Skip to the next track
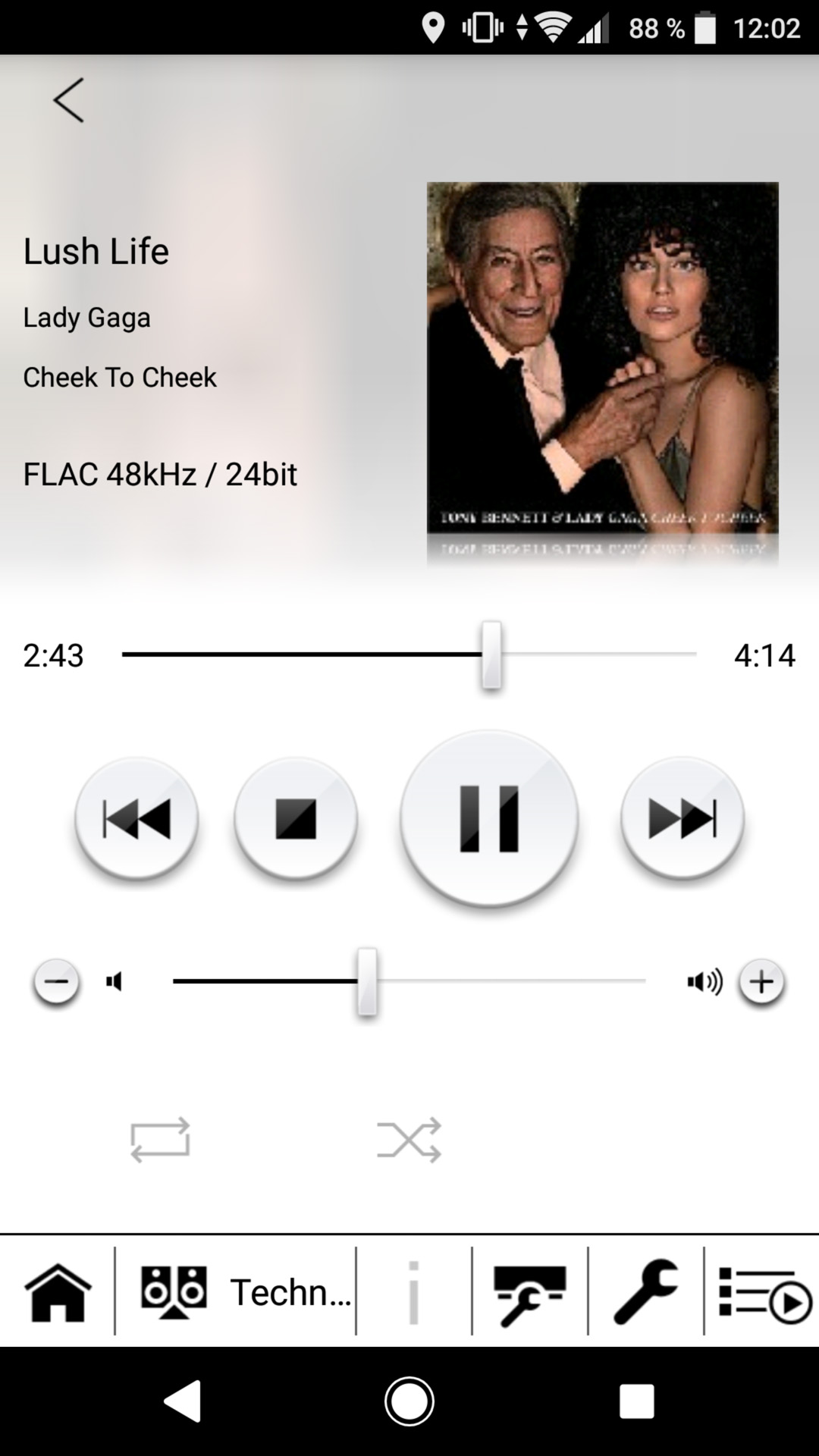 pos(682,818)
